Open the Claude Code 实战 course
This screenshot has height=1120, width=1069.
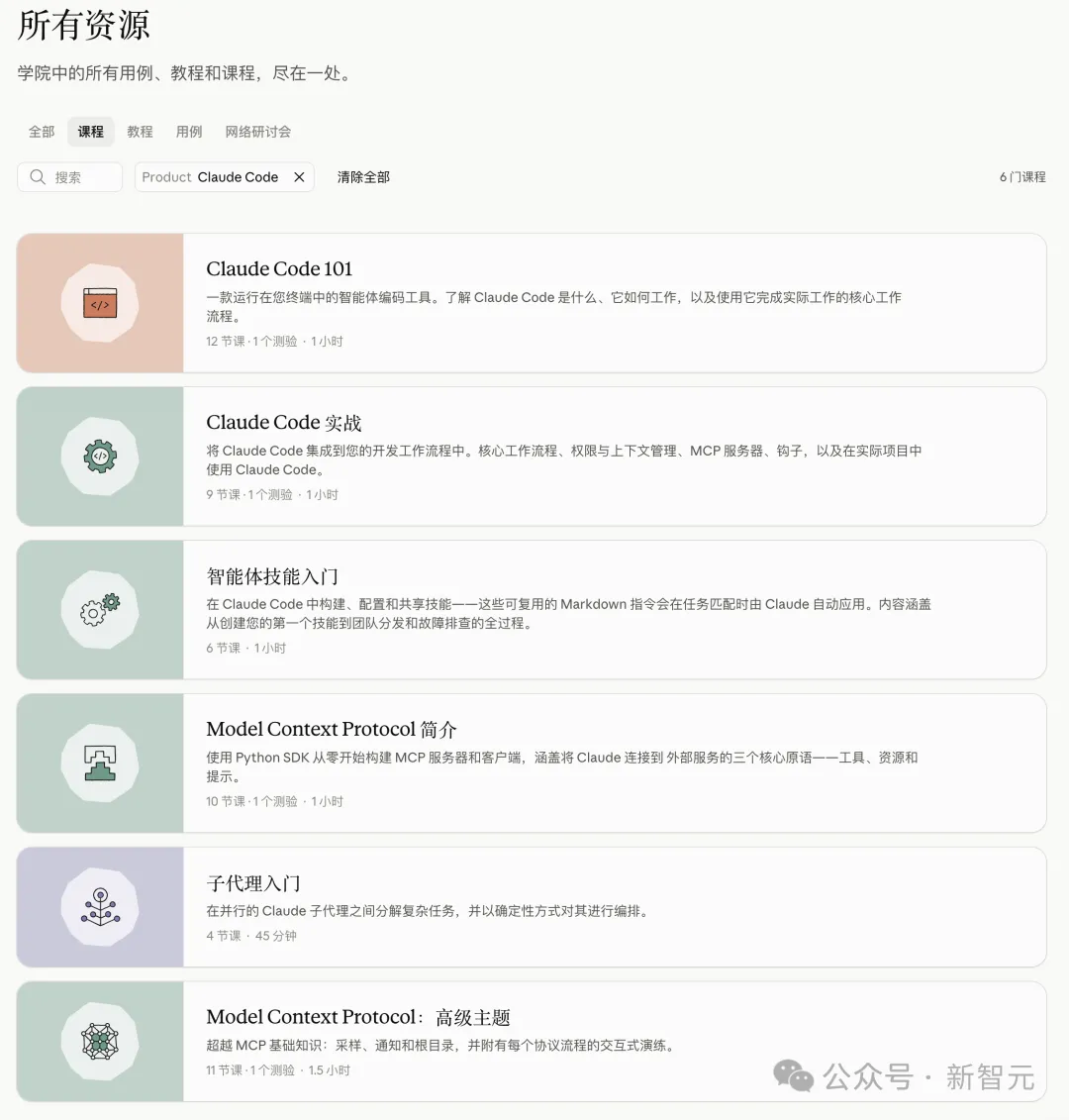point(532,457)
